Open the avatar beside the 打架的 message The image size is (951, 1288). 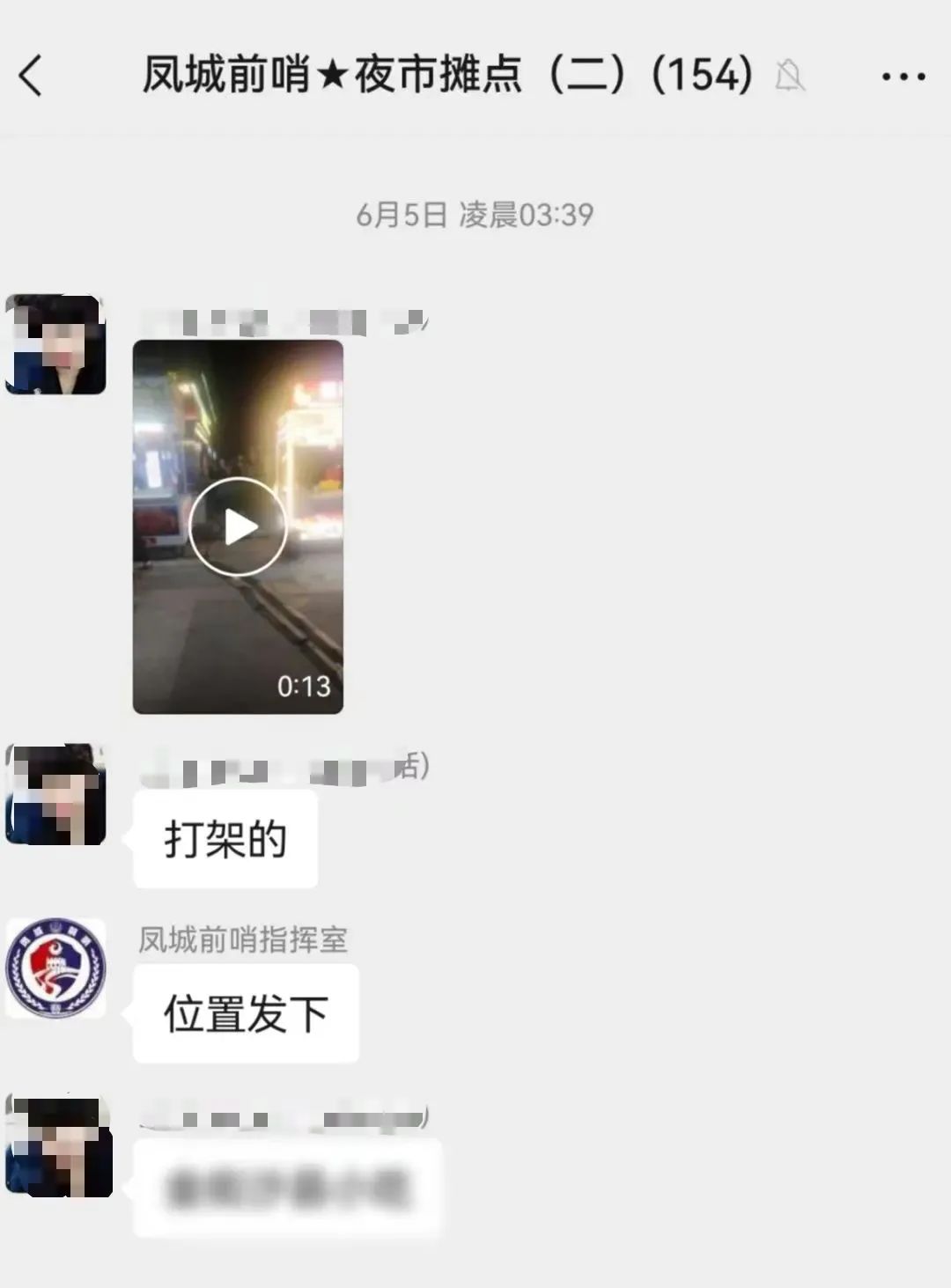[56, 795]
